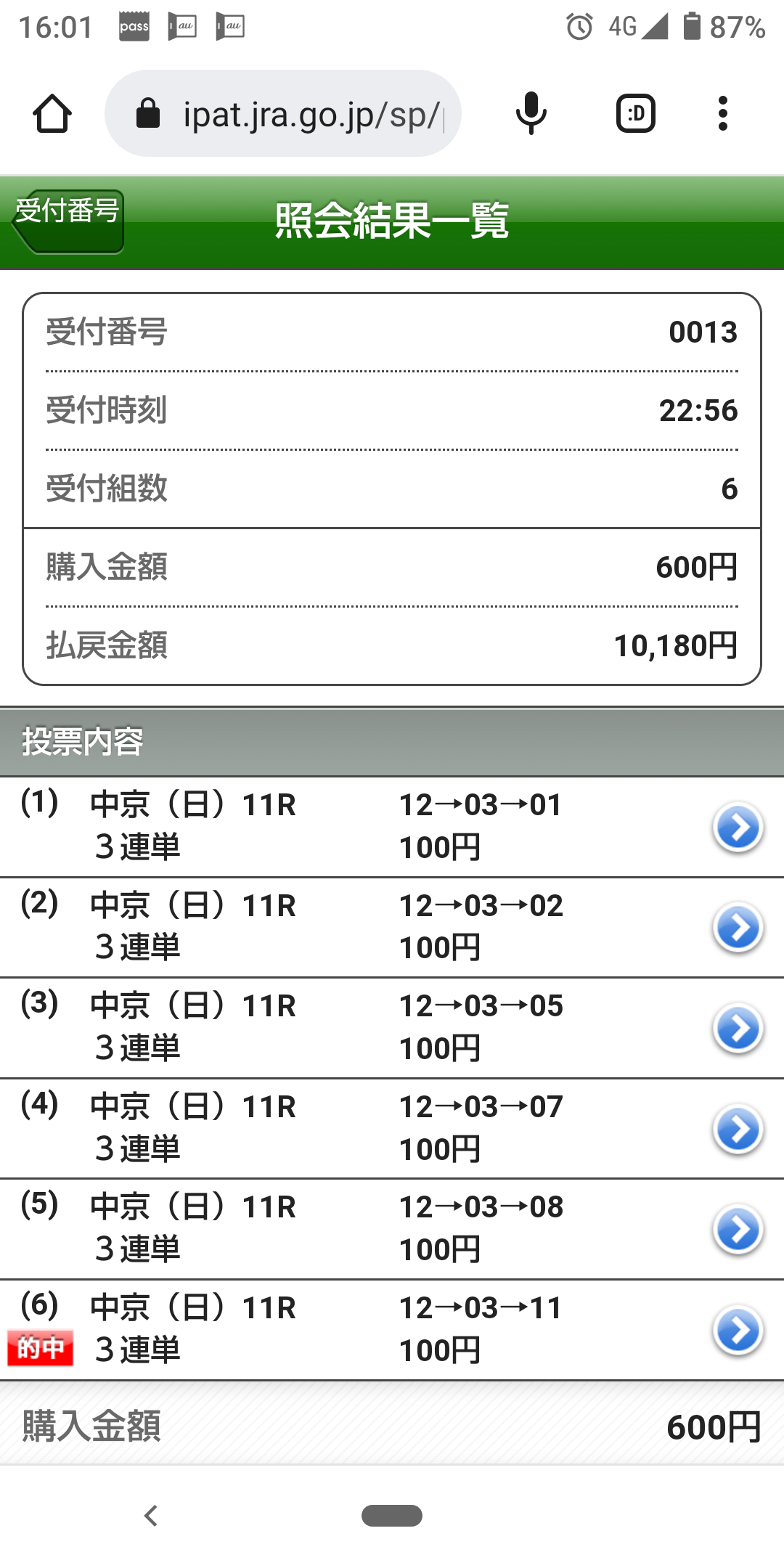Tap the system back arrow

[x=151, y=1516]
